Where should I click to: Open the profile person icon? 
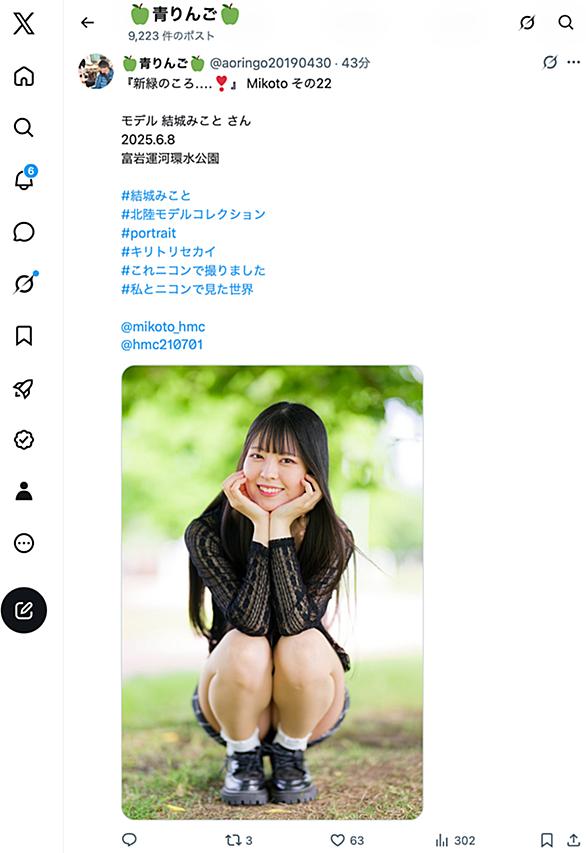[x=24, y=491]
